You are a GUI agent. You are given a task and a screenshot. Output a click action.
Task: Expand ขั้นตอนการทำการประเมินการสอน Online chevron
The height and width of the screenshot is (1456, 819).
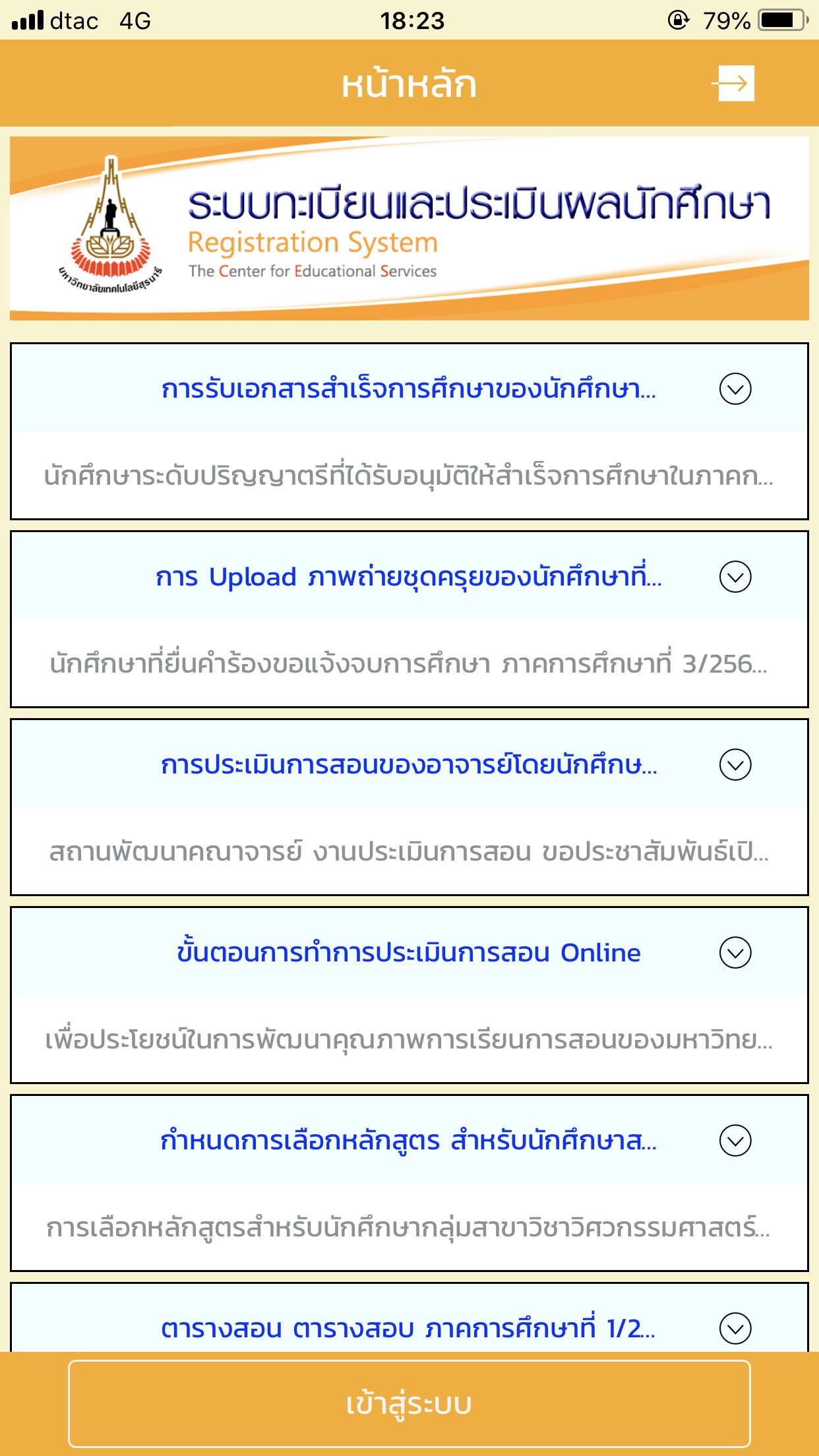[735, 952]
